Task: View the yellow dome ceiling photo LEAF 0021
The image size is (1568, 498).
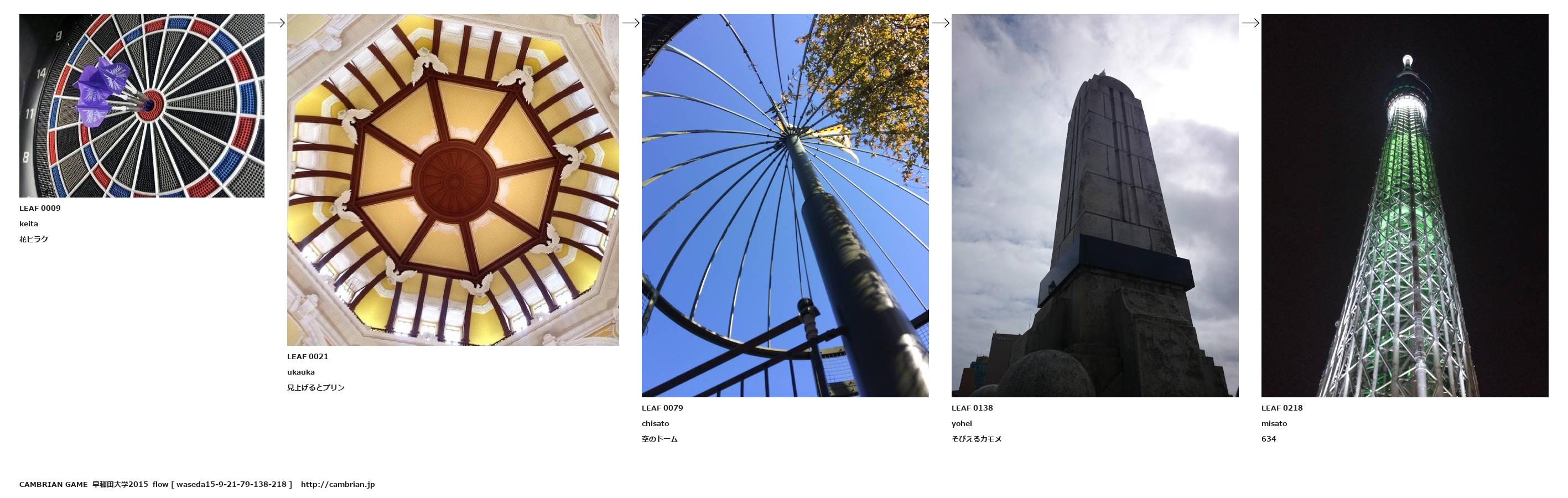Action: tap(453, 180)
